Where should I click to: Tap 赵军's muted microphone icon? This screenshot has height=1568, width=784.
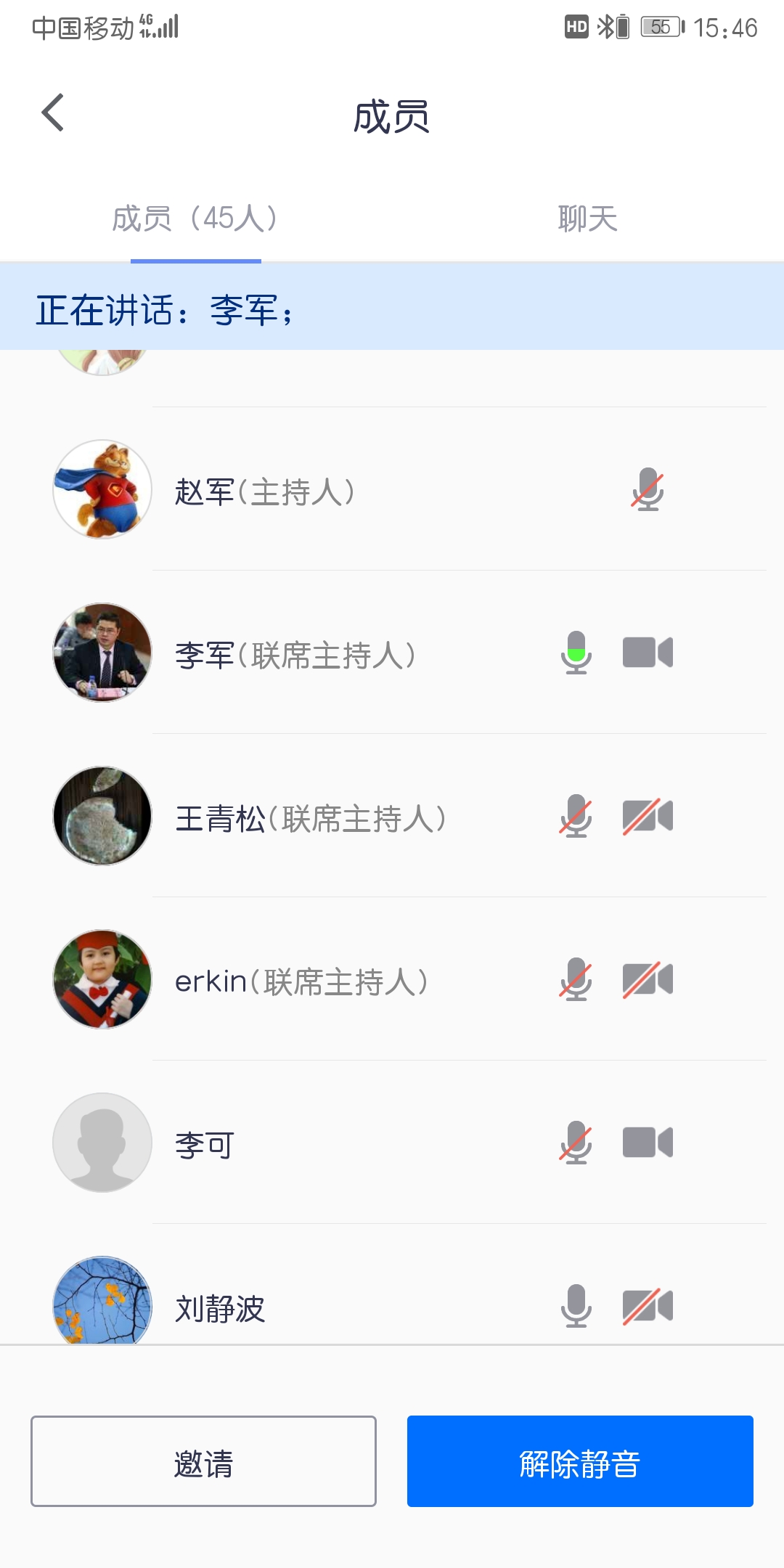[648, 490]
